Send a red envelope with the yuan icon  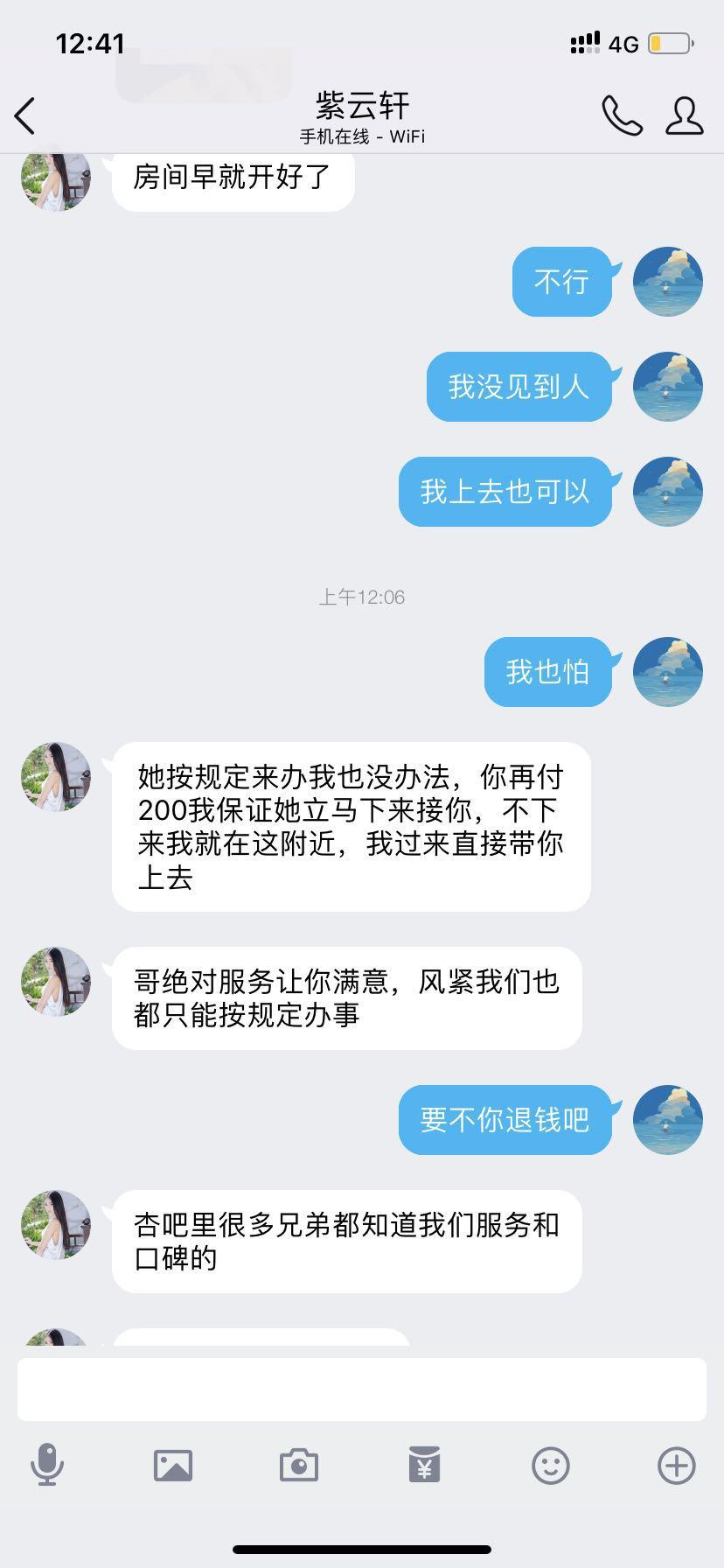[x=424, y=1466]
